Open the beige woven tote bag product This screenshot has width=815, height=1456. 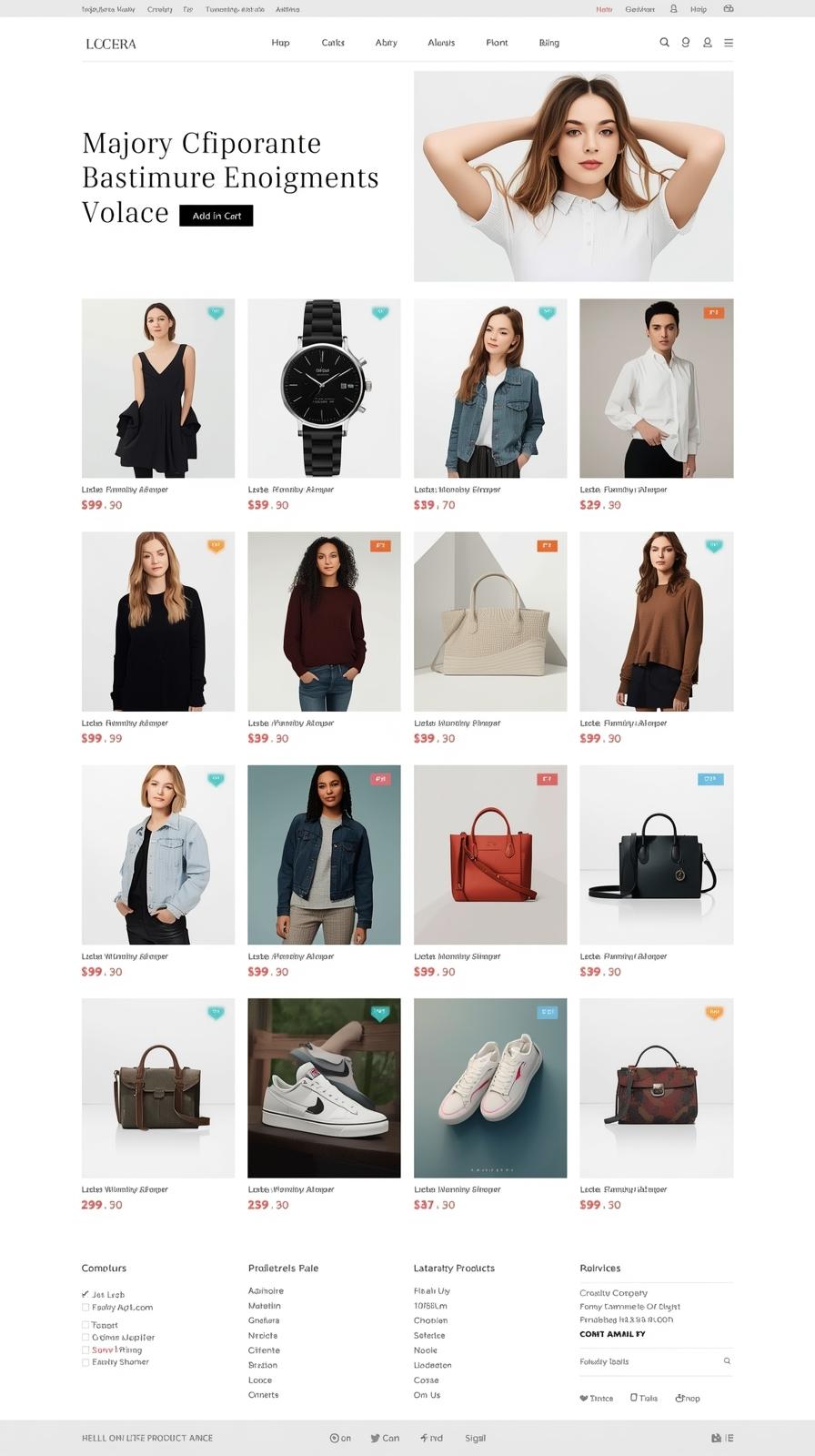click(x=490, y=622)
